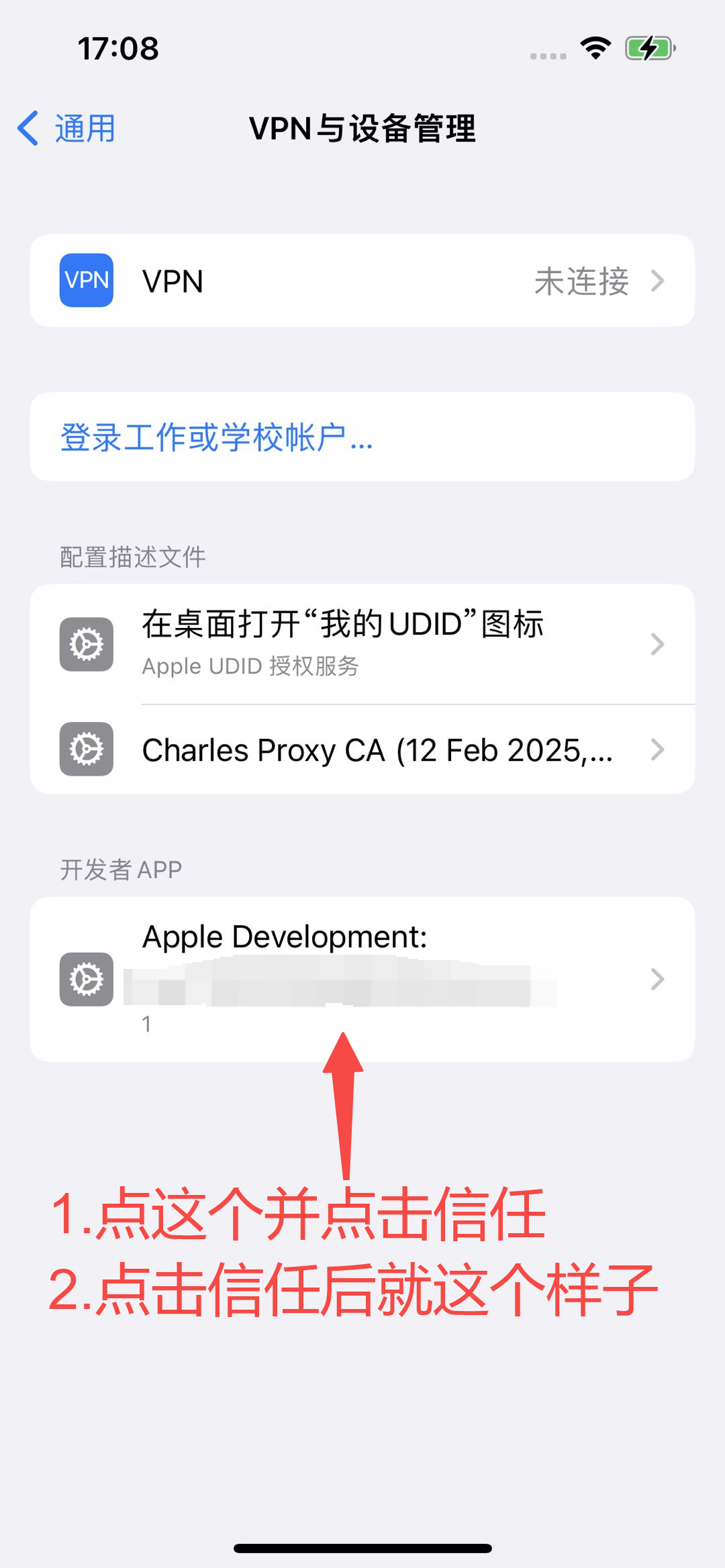Open the VPN settings row
725x1568 pixels.
[362, 280]
